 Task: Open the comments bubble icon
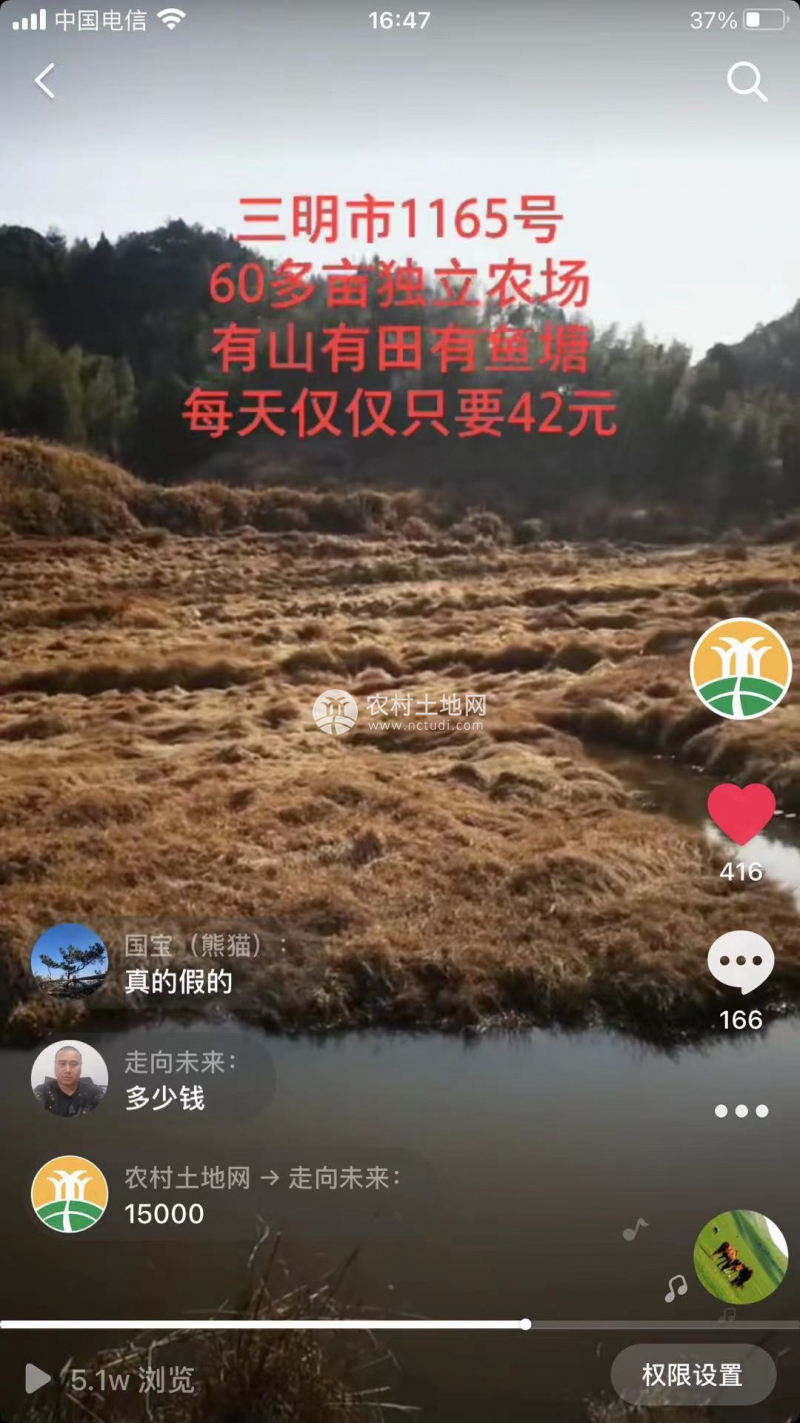click(741, 962)
